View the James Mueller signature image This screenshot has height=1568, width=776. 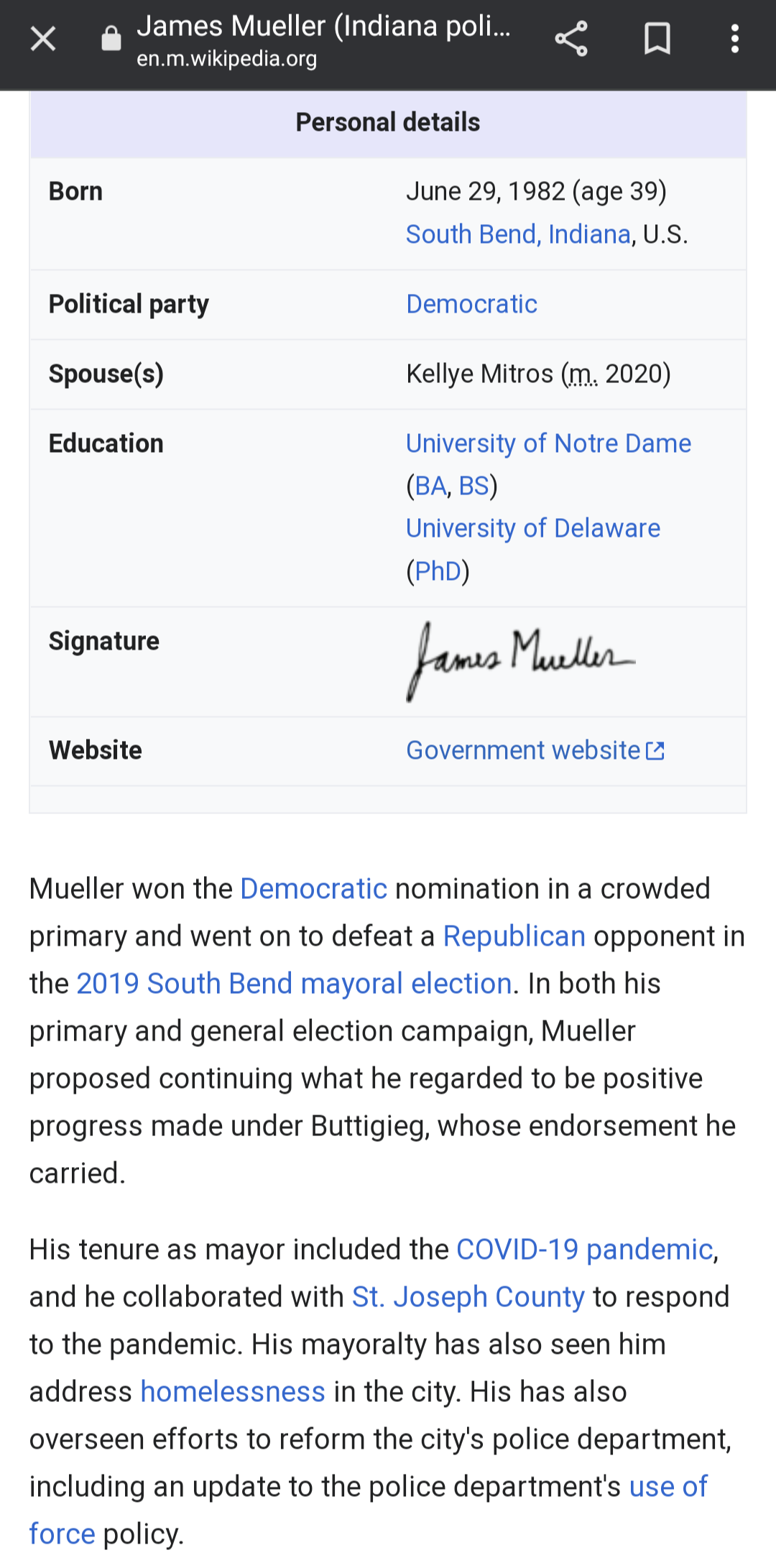(x=521, y=661)
